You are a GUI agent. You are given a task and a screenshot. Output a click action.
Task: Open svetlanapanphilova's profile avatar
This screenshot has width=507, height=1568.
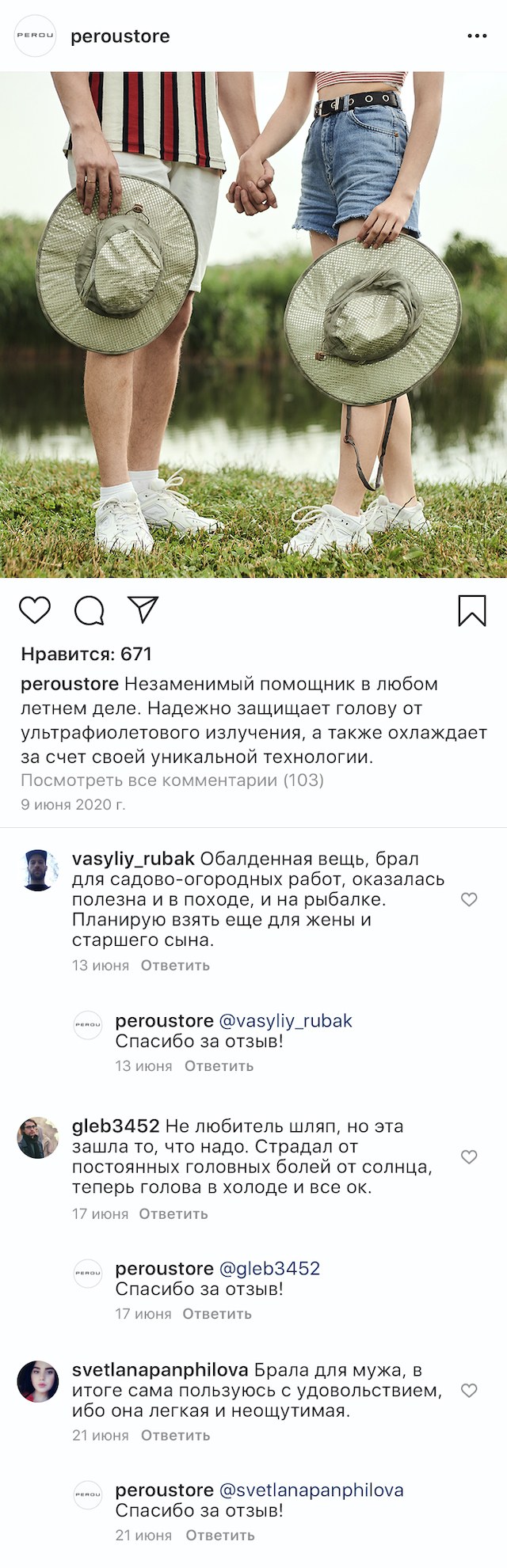pos(38,1381)
